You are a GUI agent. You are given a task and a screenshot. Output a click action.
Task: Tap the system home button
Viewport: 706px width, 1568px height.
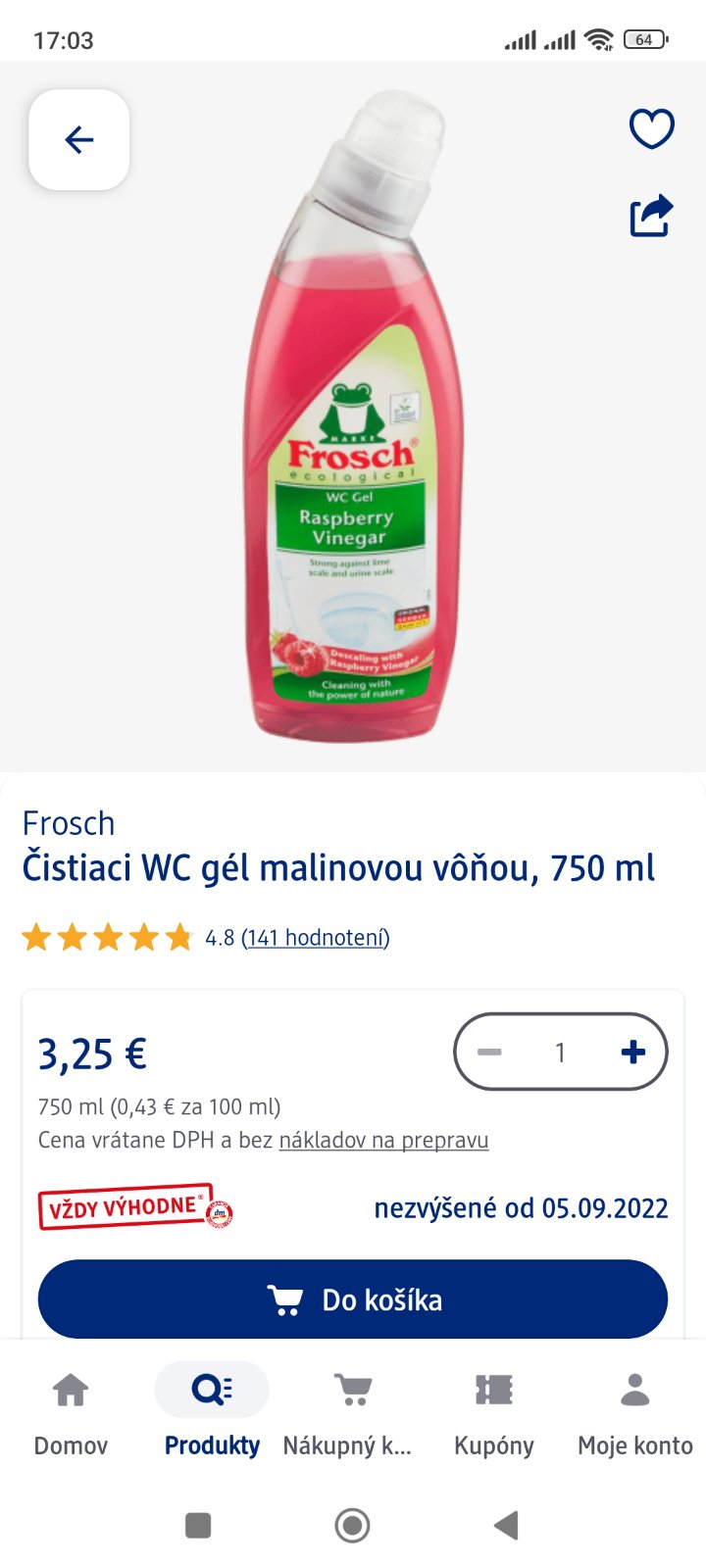(353, 1525)
